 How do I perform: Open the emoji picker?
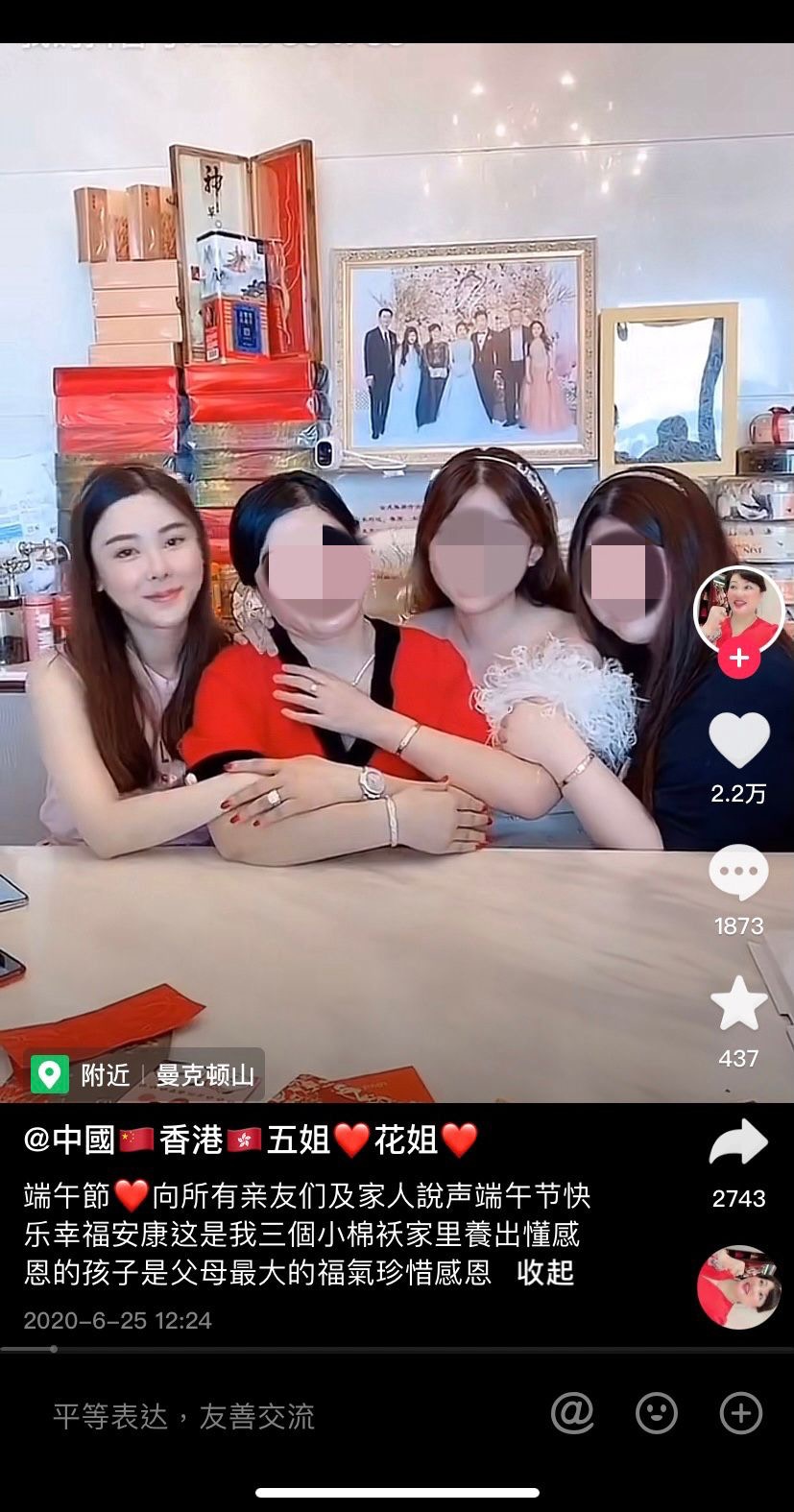pyautogui.click(x=657, y=1413)
